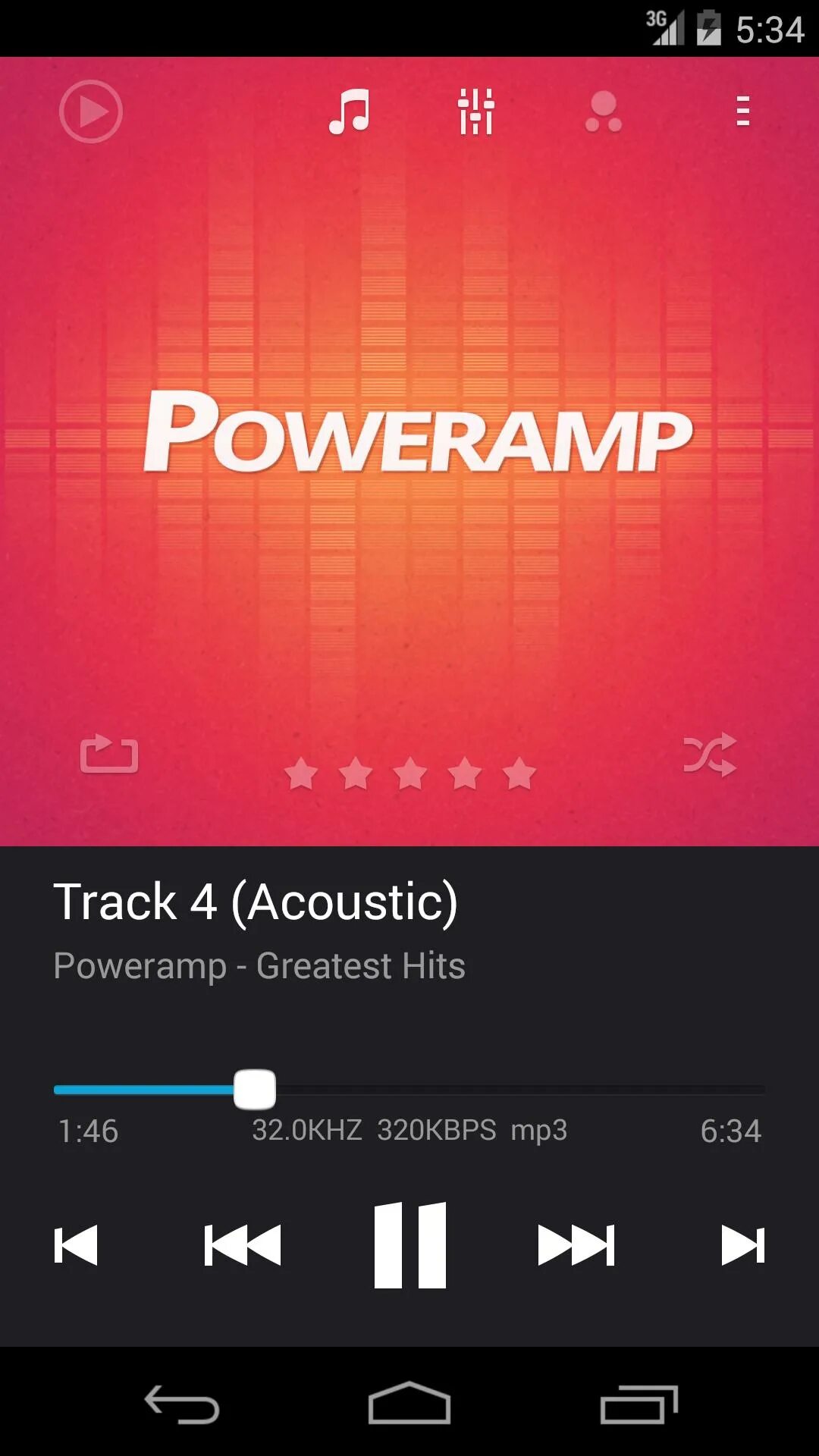The height and width of the screenshot is (1456, 819).
Task: Rate the track five stars
Action: point(519,773)
